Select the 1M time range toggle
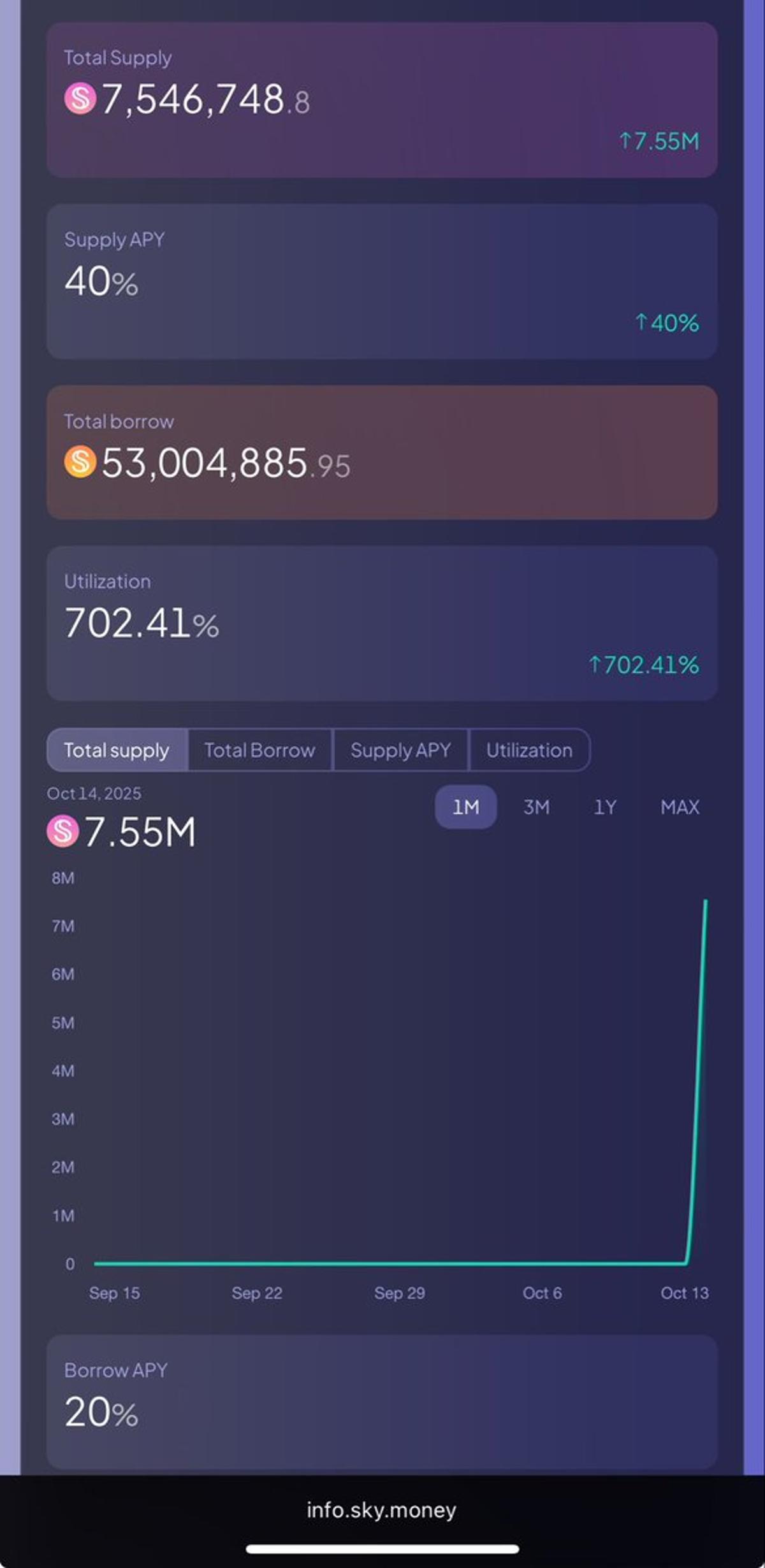Screen dimensions: 765x1568 tap(465, 807)
